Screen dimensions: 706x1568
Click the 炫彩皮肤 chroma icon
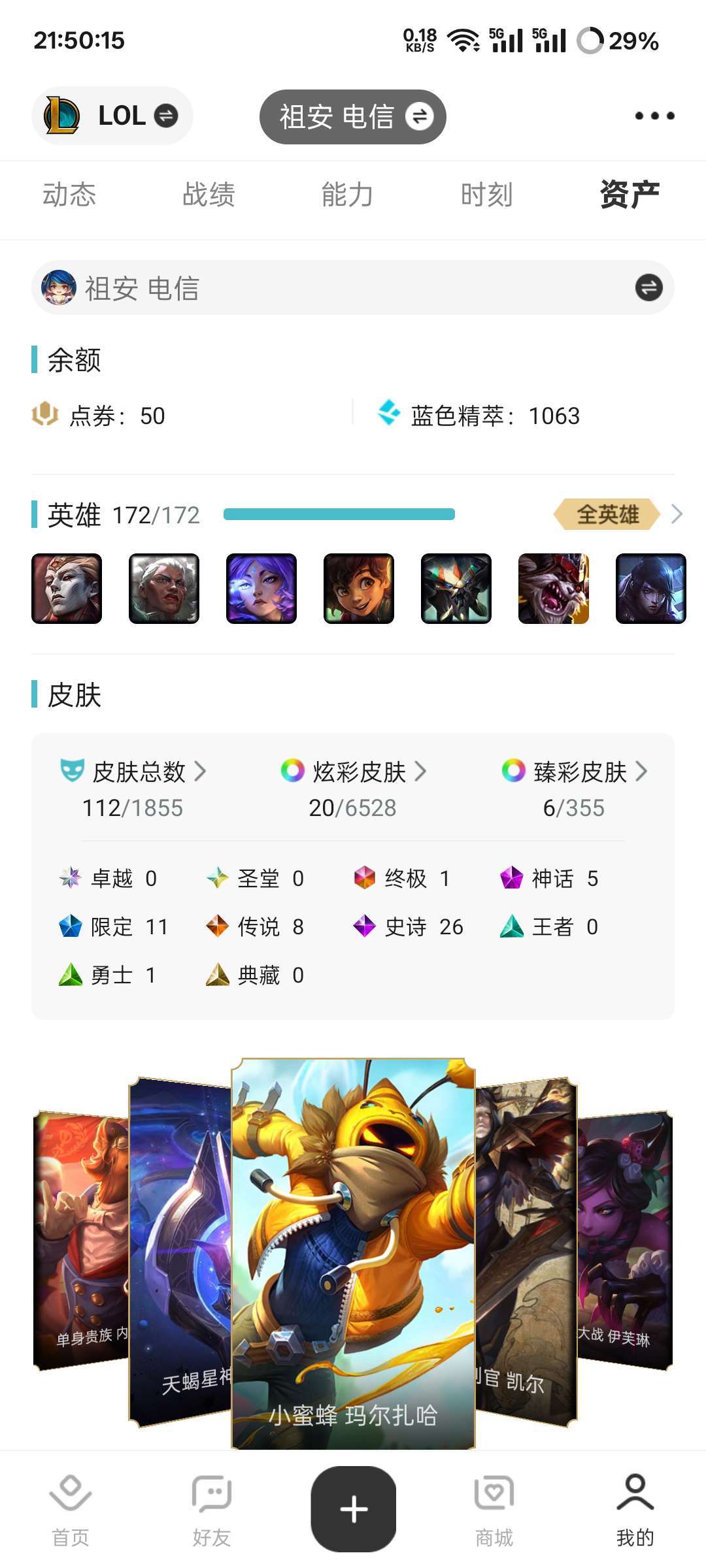coord(293,772)
